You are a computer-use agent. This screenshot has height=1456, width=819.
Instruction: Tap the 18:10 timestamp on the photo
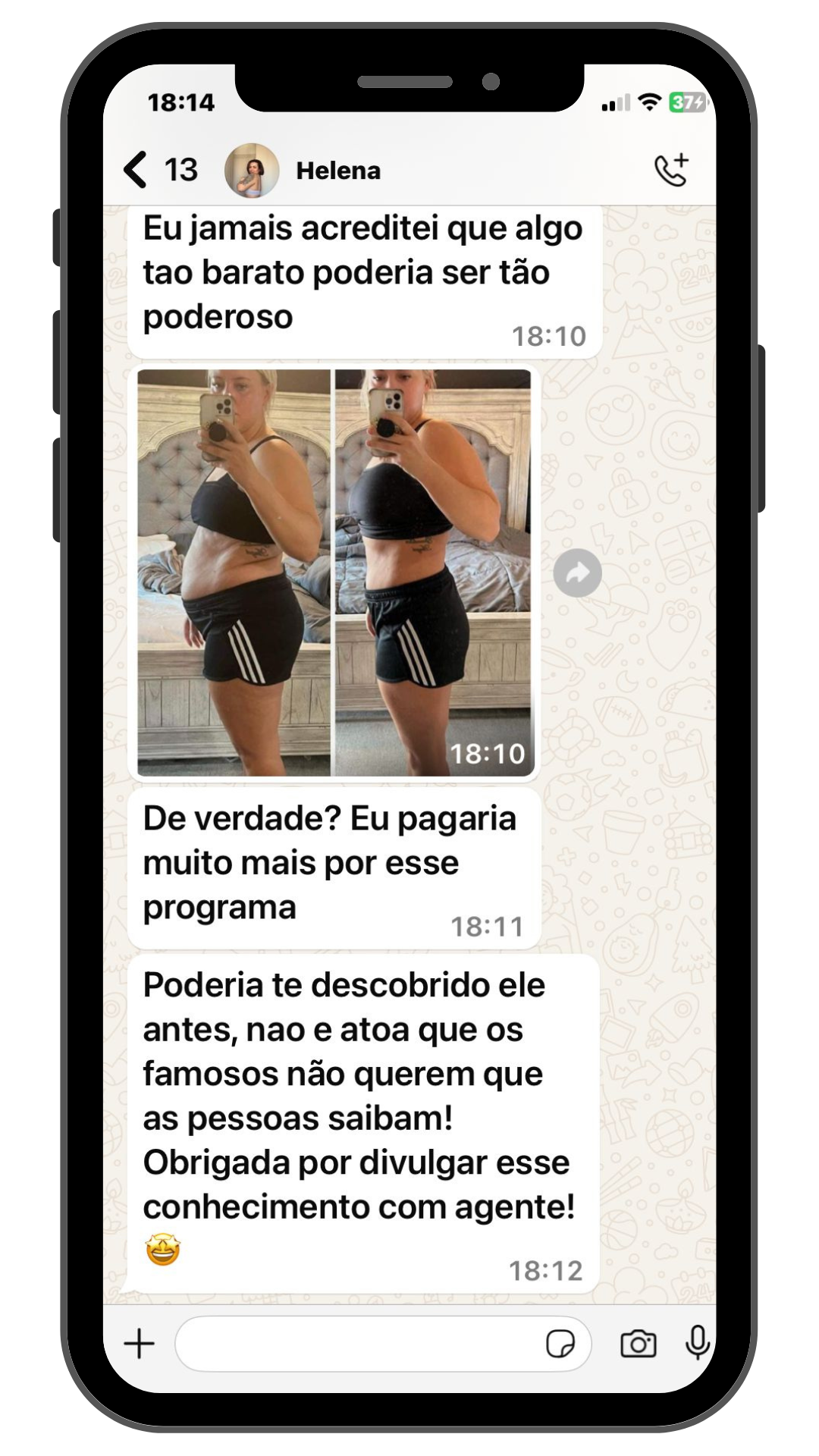486,753
